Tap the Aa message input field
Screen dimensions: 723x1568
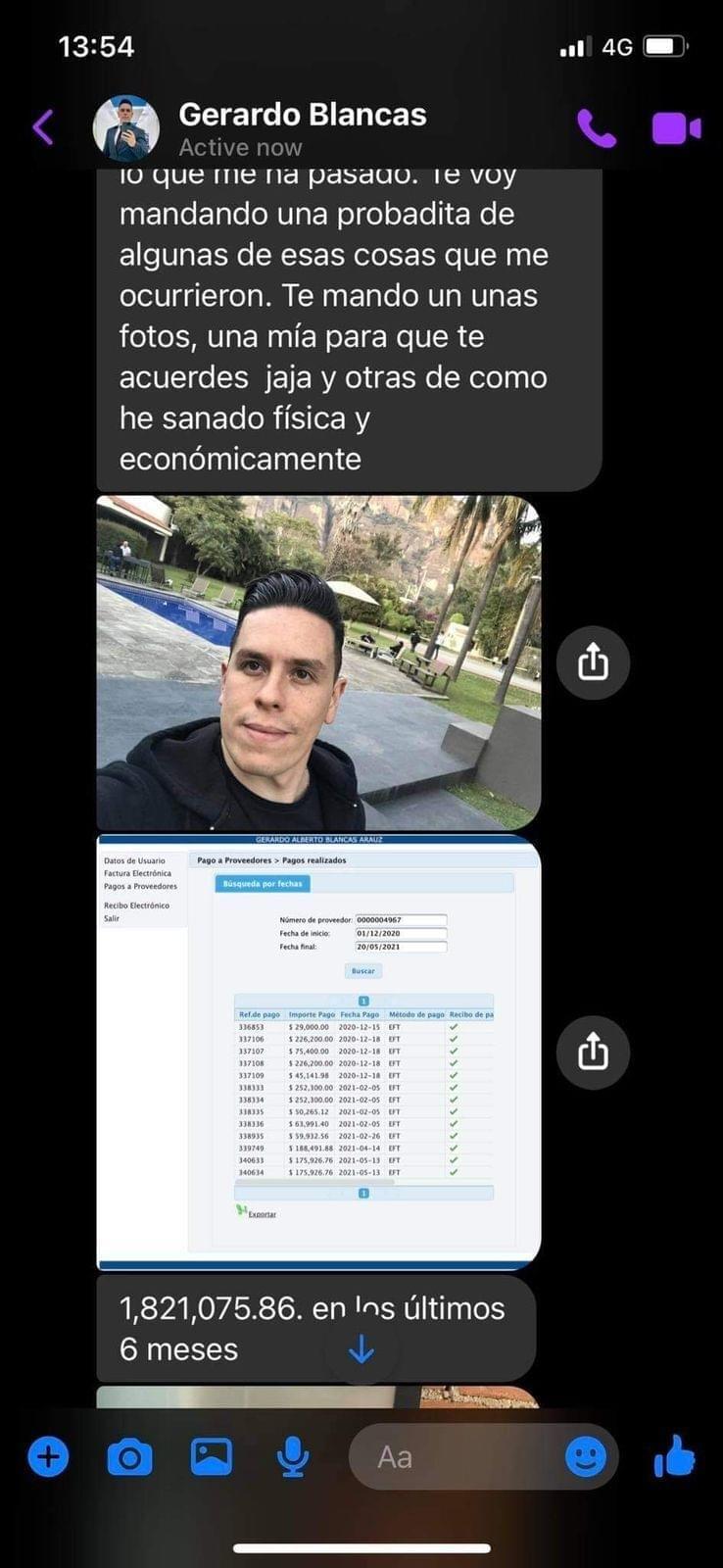tap(456, 1457)
